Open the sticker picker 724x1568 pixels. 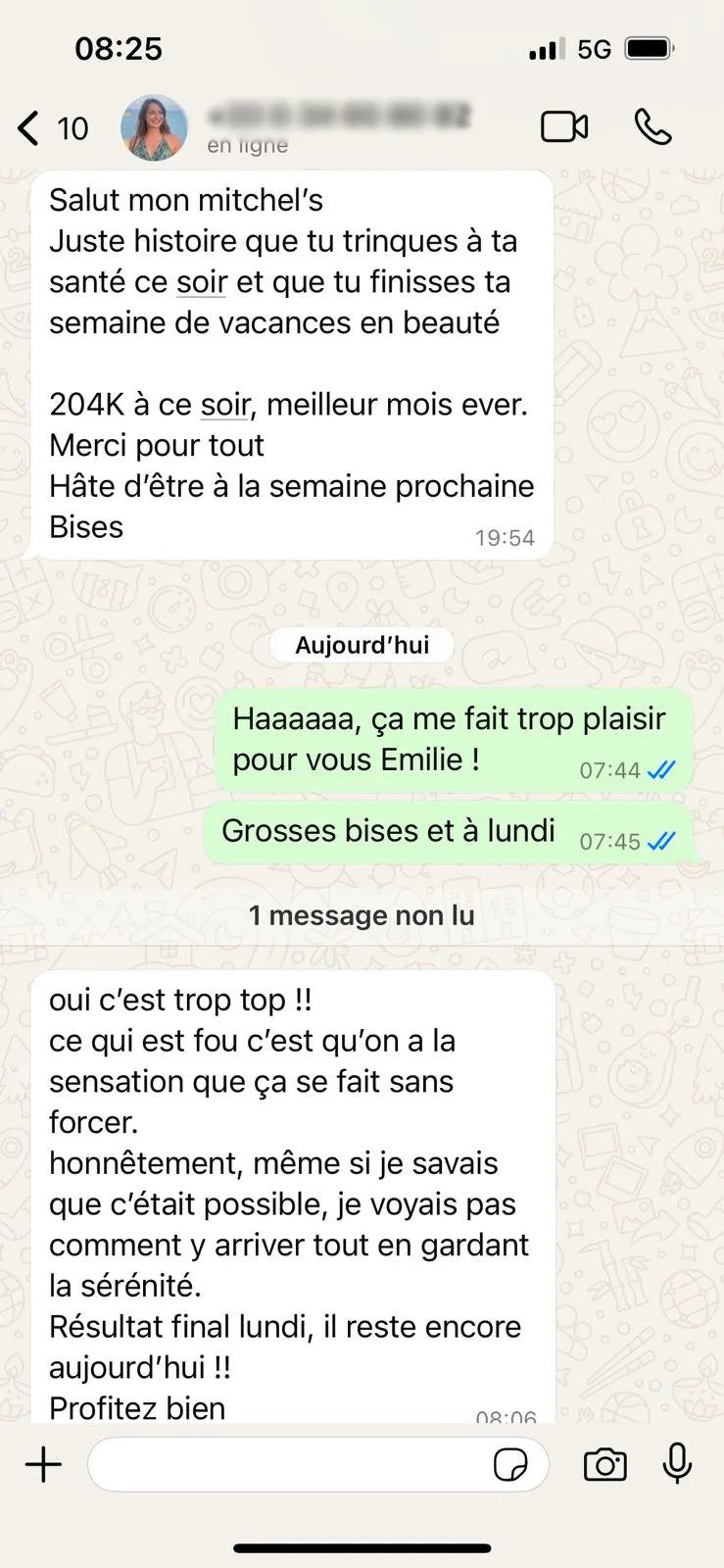pos(510,1465)
